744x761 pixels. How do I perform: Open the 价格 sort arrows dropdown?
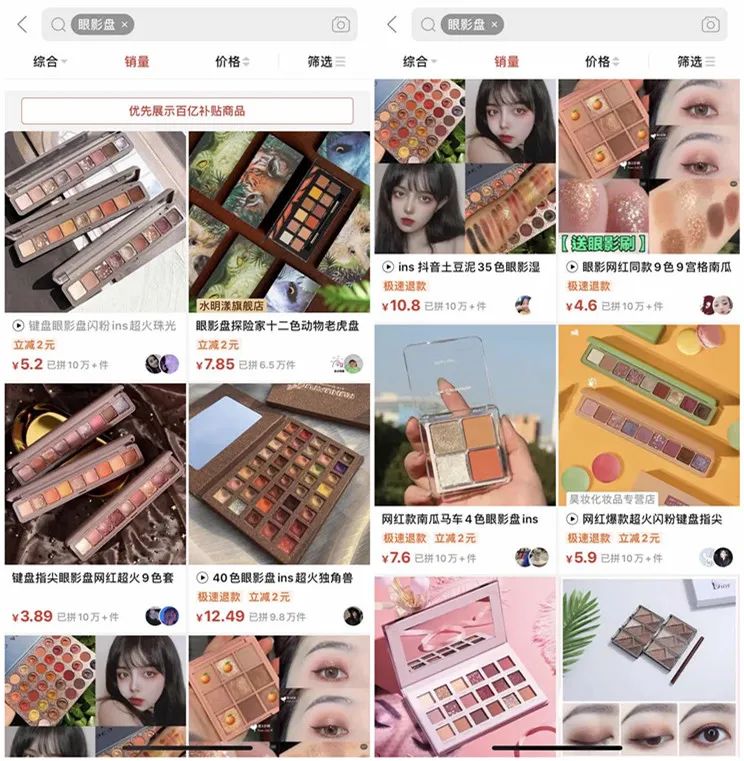click(x=245, y=61)
